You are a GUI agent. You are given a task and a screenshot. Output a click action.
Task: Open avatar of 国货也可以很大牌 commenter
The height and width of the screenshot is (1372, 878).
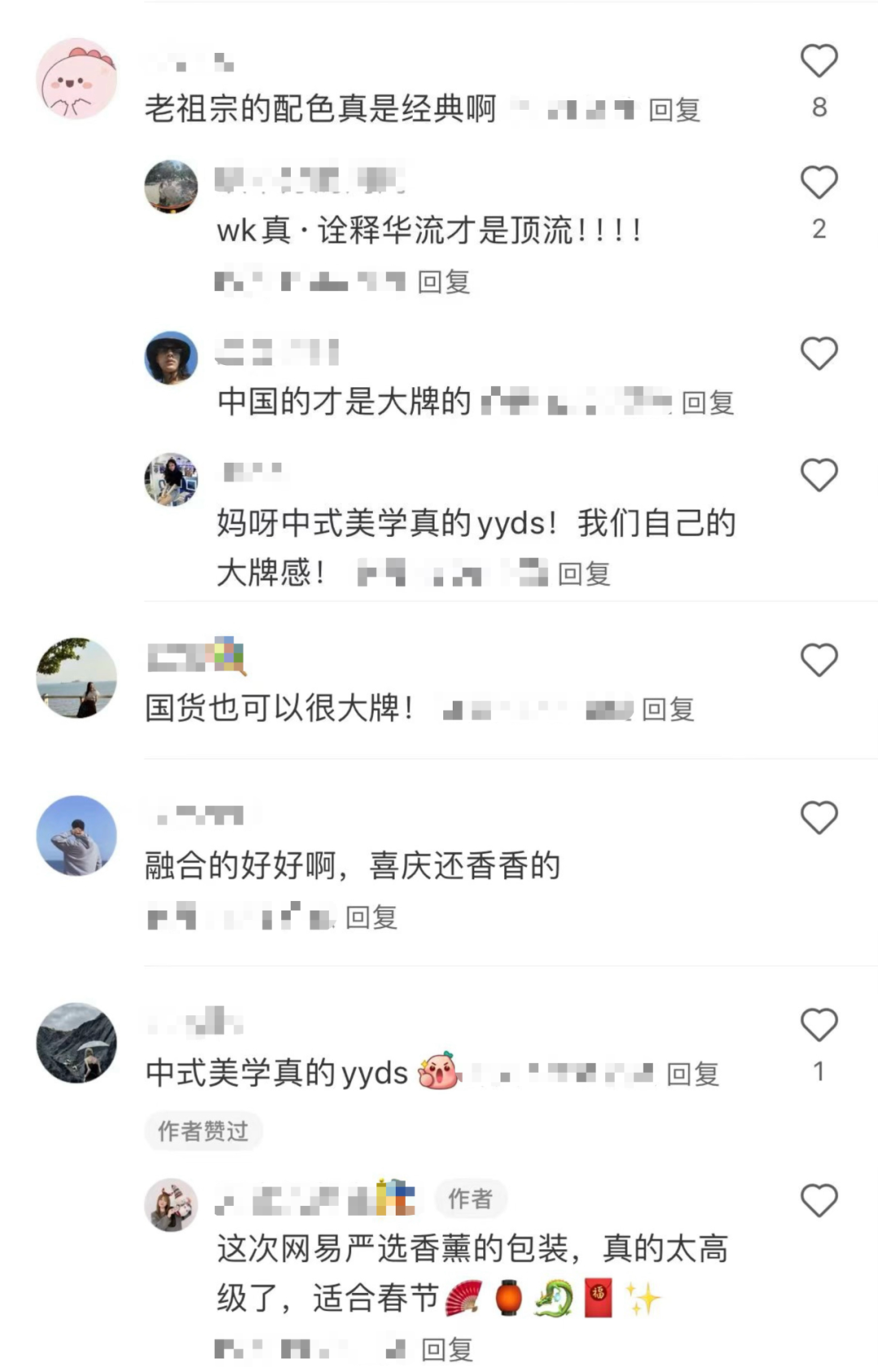pos(76,677)
